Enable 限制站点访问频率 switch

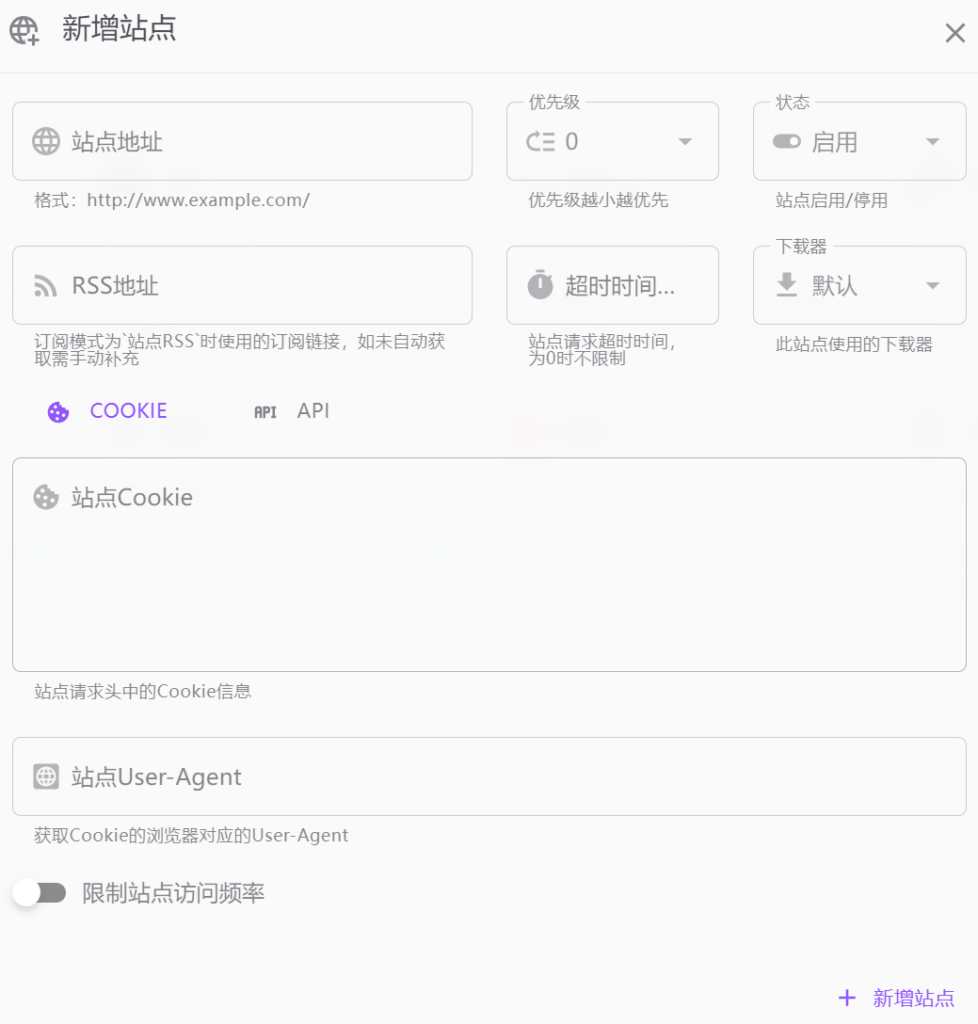coord(40,893)
